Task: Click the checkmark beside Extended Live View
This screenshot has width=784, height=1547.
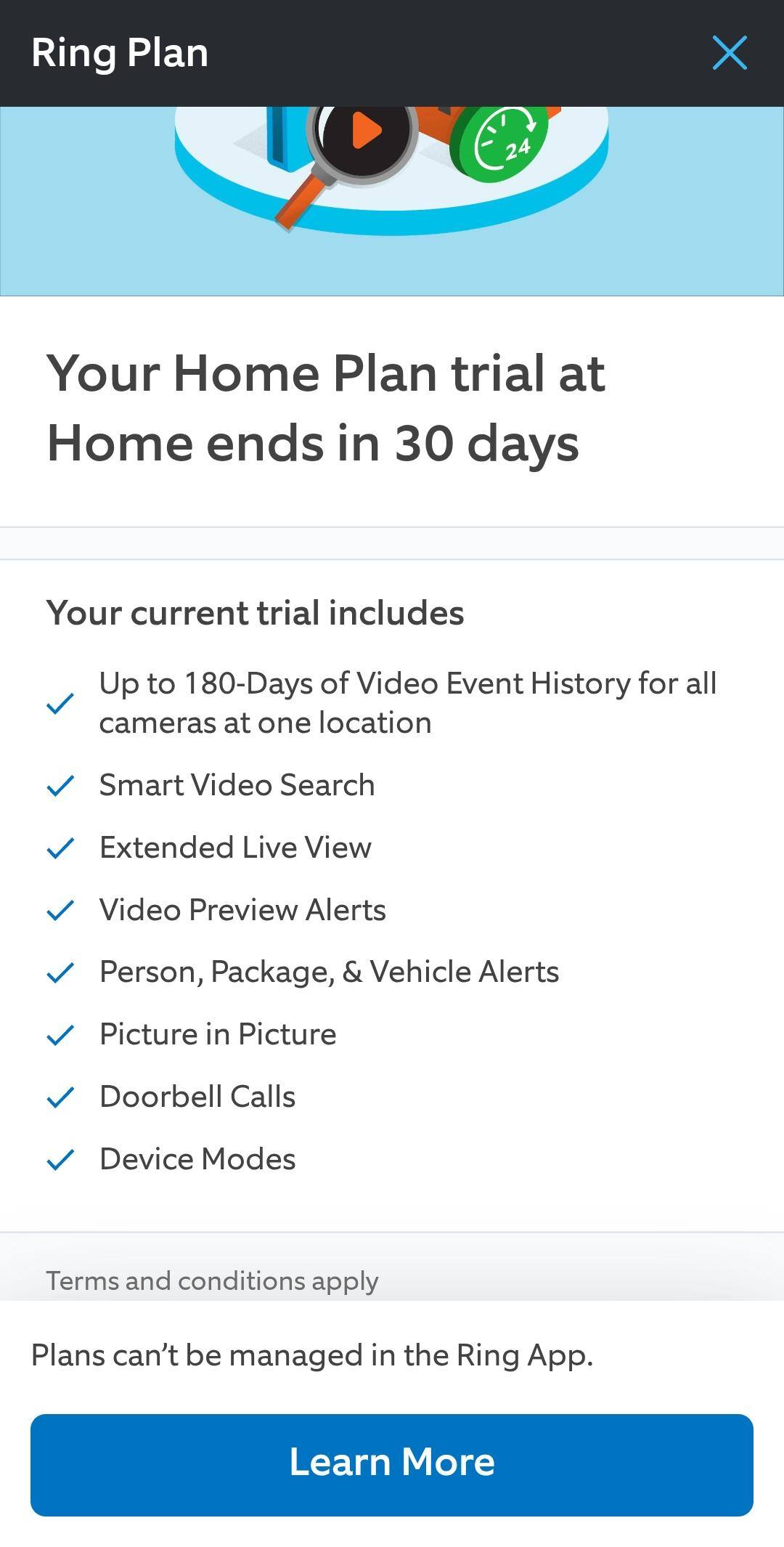Action: (x=60, y=847)
